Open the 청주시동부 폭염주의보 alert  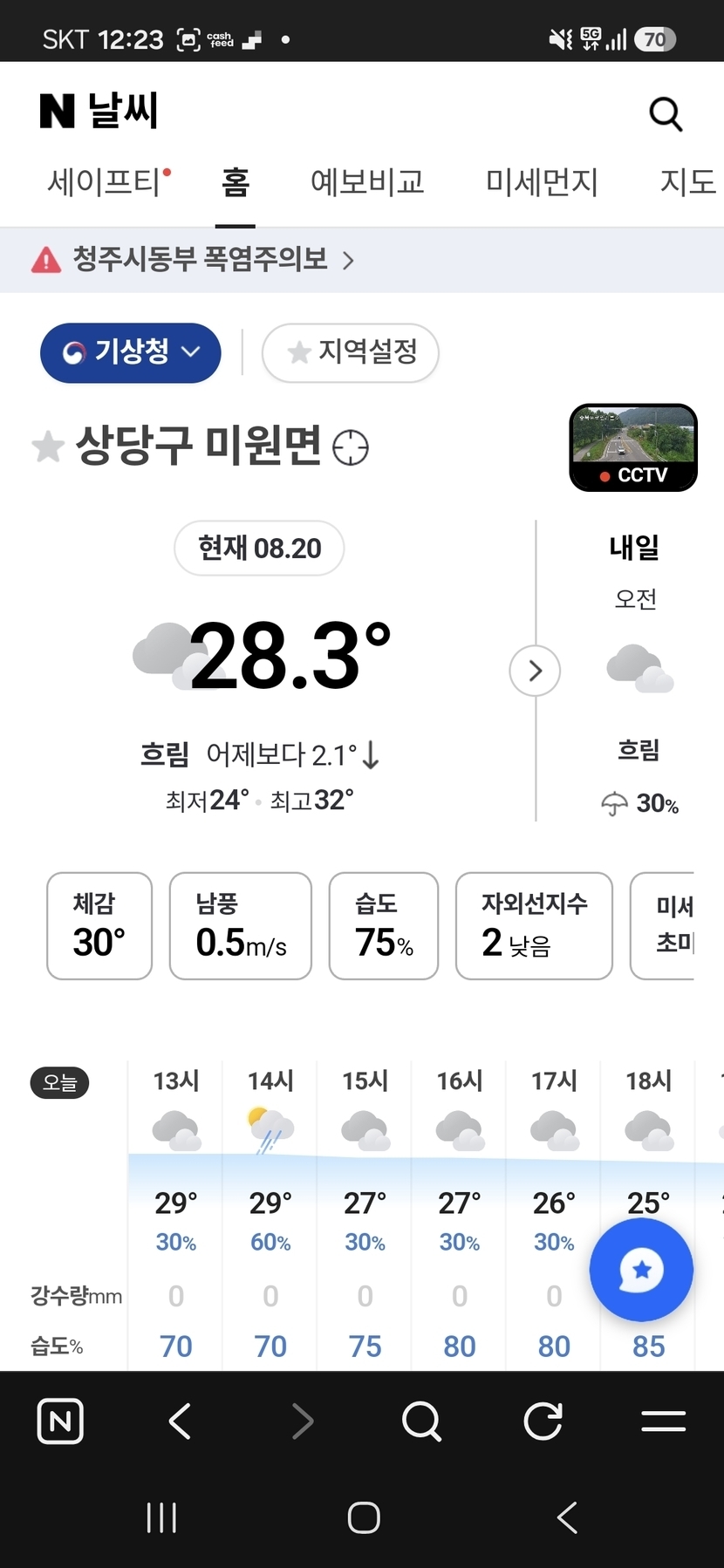pyautogui.click(x=193, y=260)
